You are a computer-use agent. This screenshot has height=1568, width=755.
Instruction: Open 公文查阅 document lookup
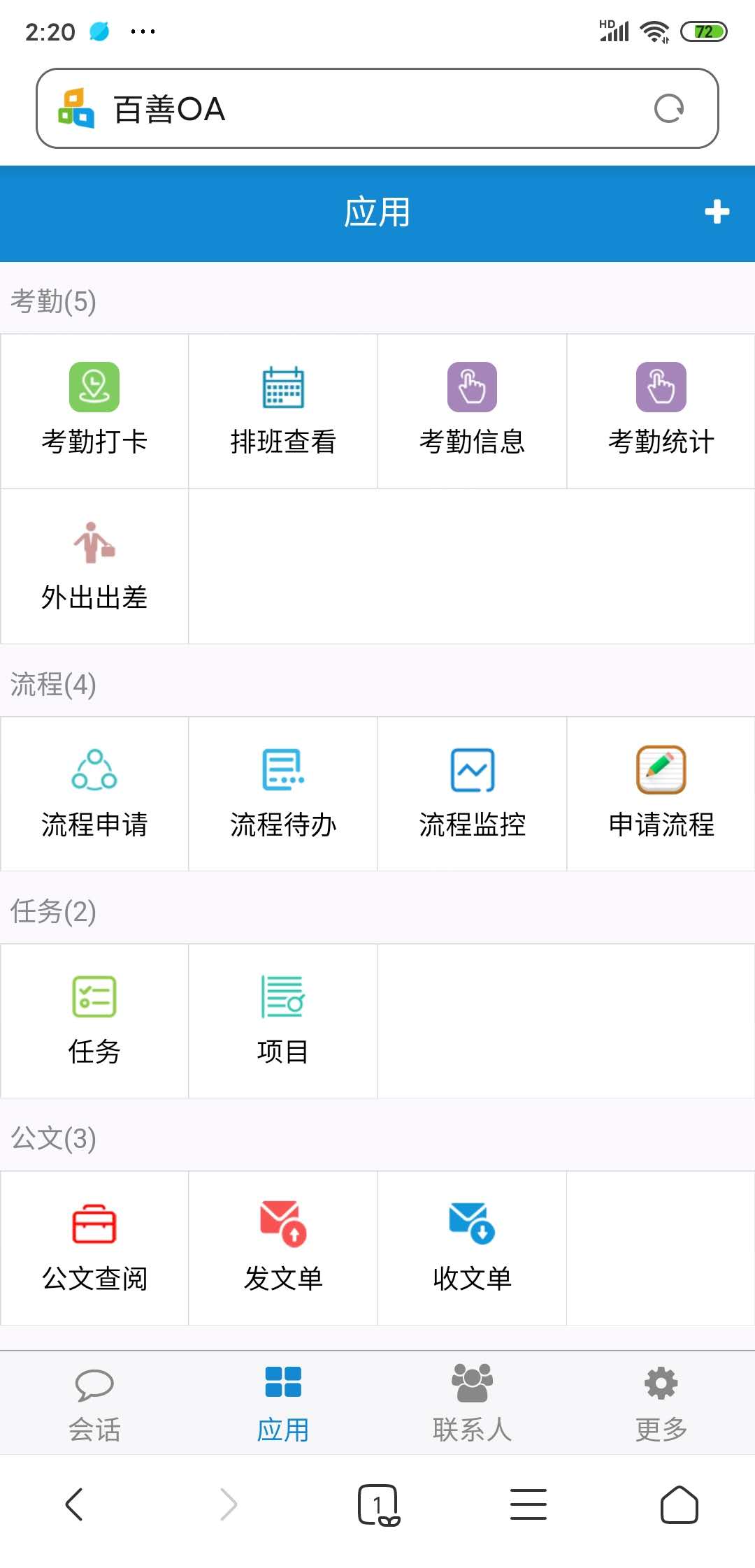pos(94,1248)
